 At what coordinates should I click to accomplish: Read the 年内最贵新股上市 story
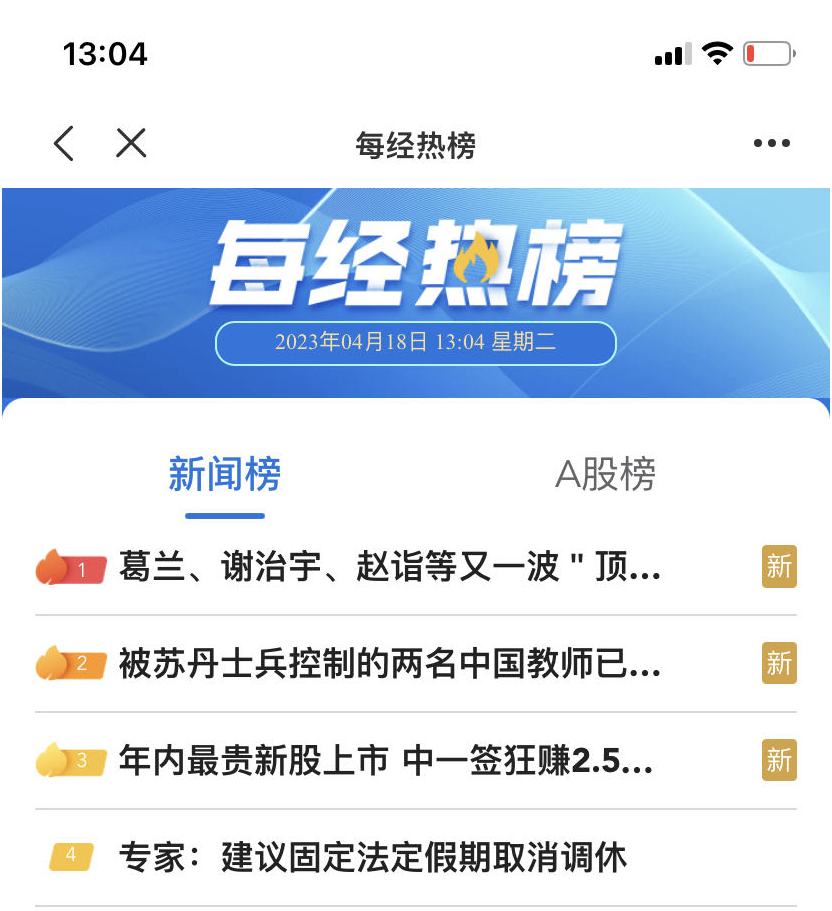(x=386, y=762)
